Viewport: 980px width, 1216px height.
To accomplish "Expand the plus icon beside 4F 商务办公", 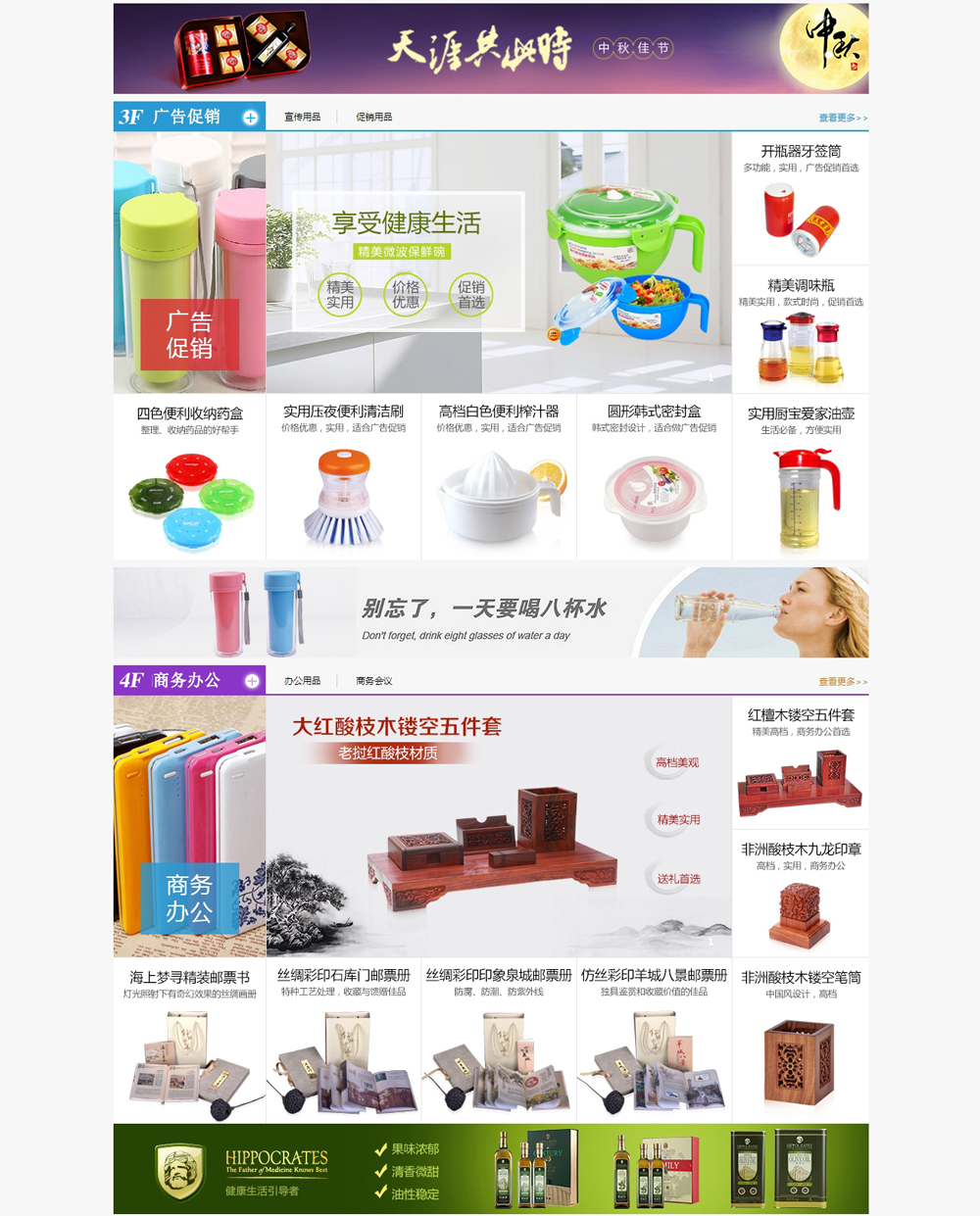I will click(x=252, y=681).
